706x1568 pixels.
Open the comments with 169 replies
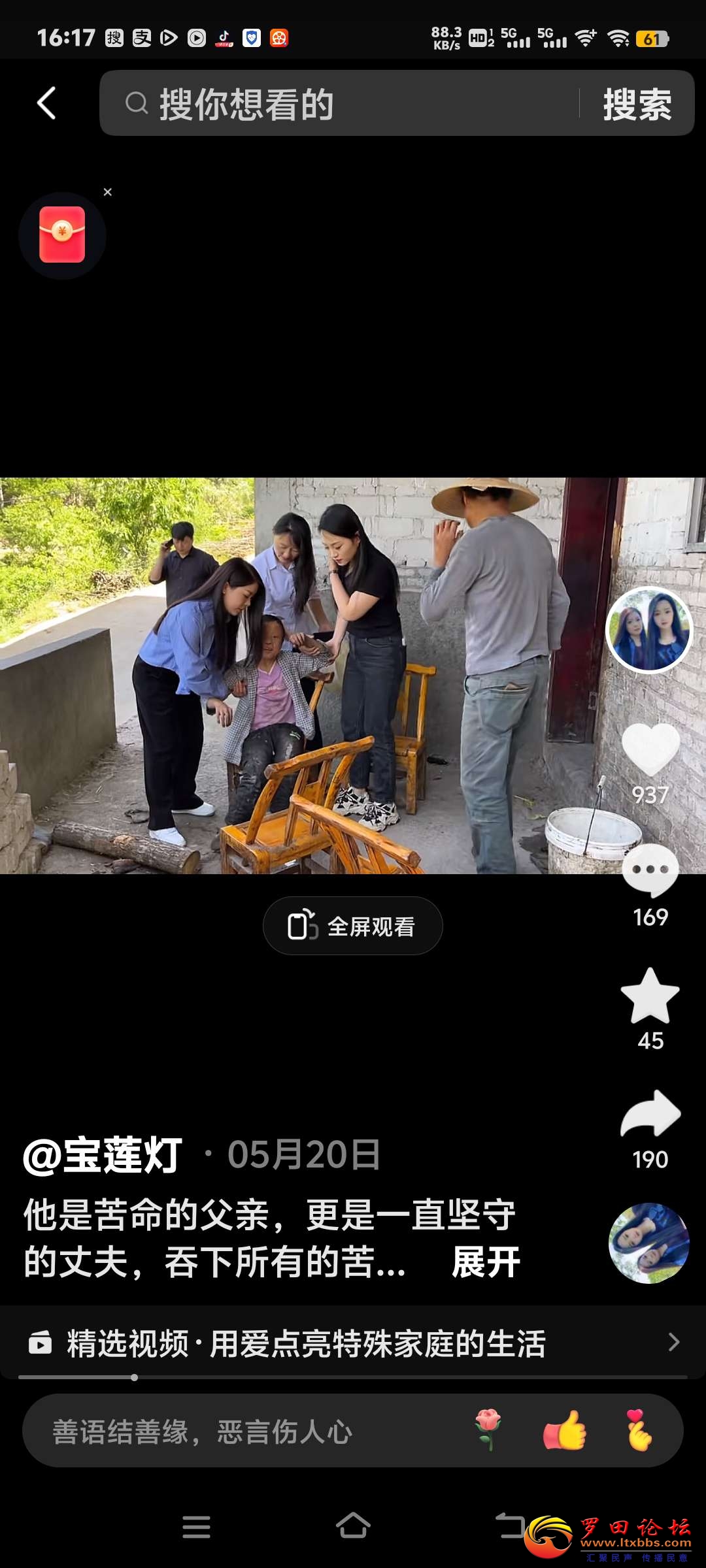coord(650,872)
